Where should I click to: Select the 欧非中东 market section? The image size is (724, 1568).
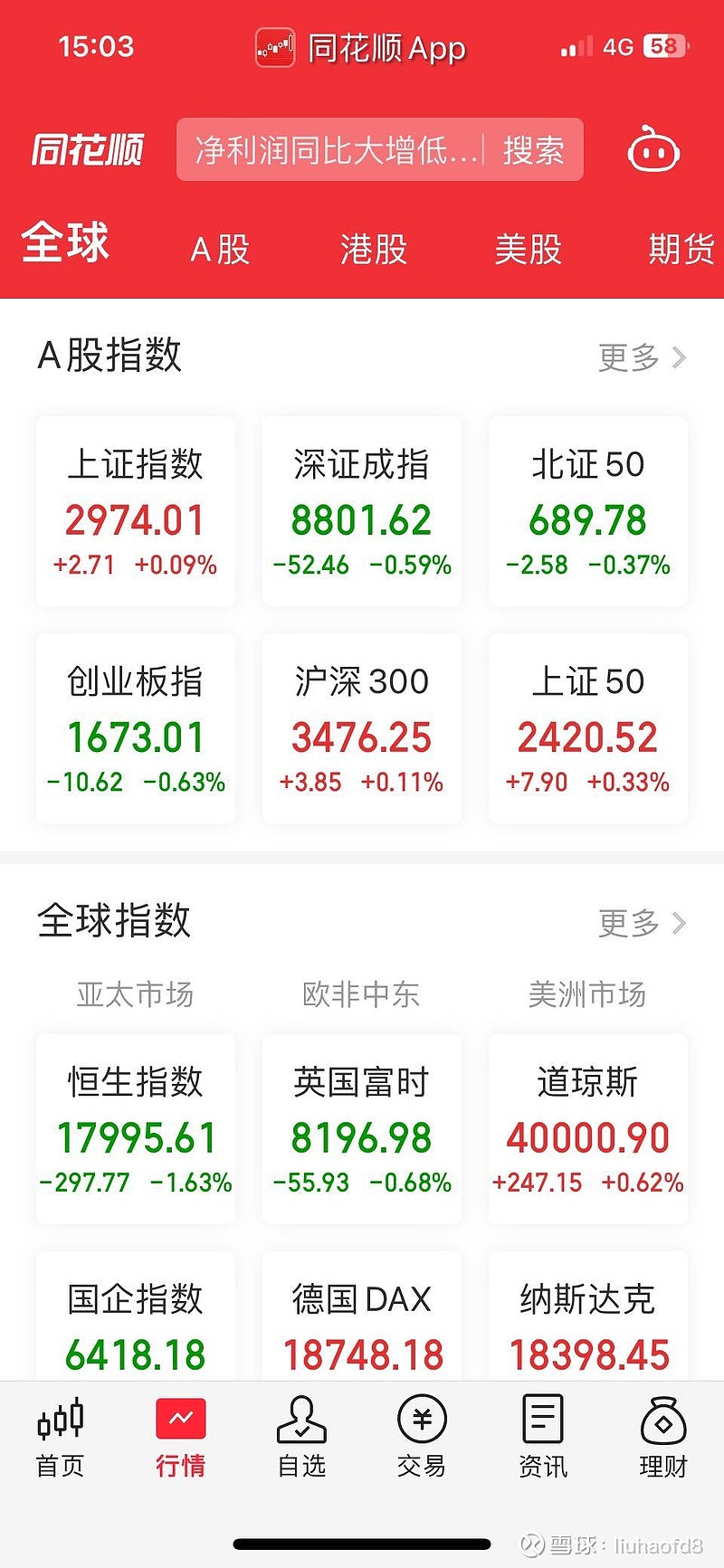coord(360,993)
